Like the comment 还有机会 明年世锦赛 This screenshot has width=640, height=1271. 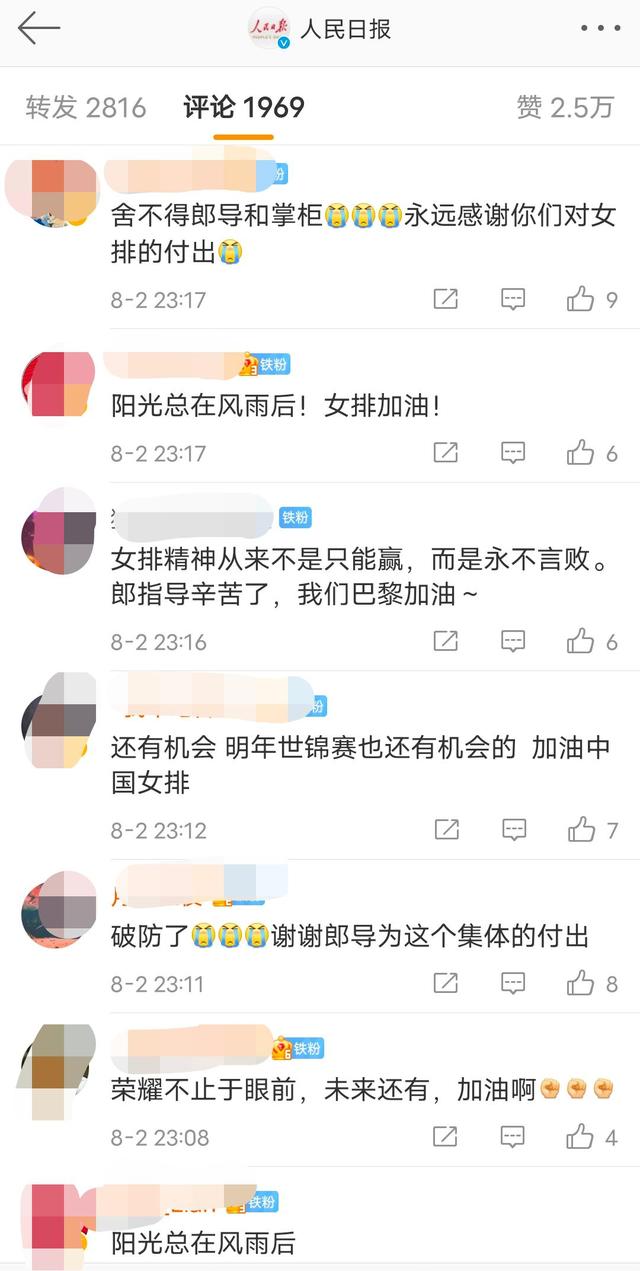tap(581, 829)
